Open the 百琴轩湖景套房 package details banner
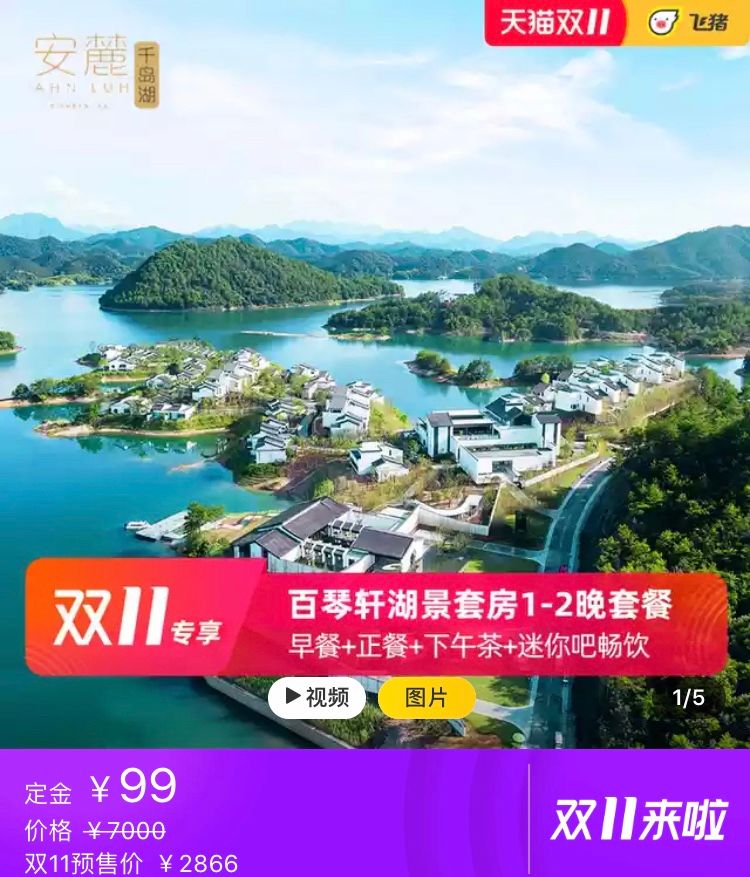The height and width of the screenshot is (877, 750). pyautogui.click(x=472, y=605)
